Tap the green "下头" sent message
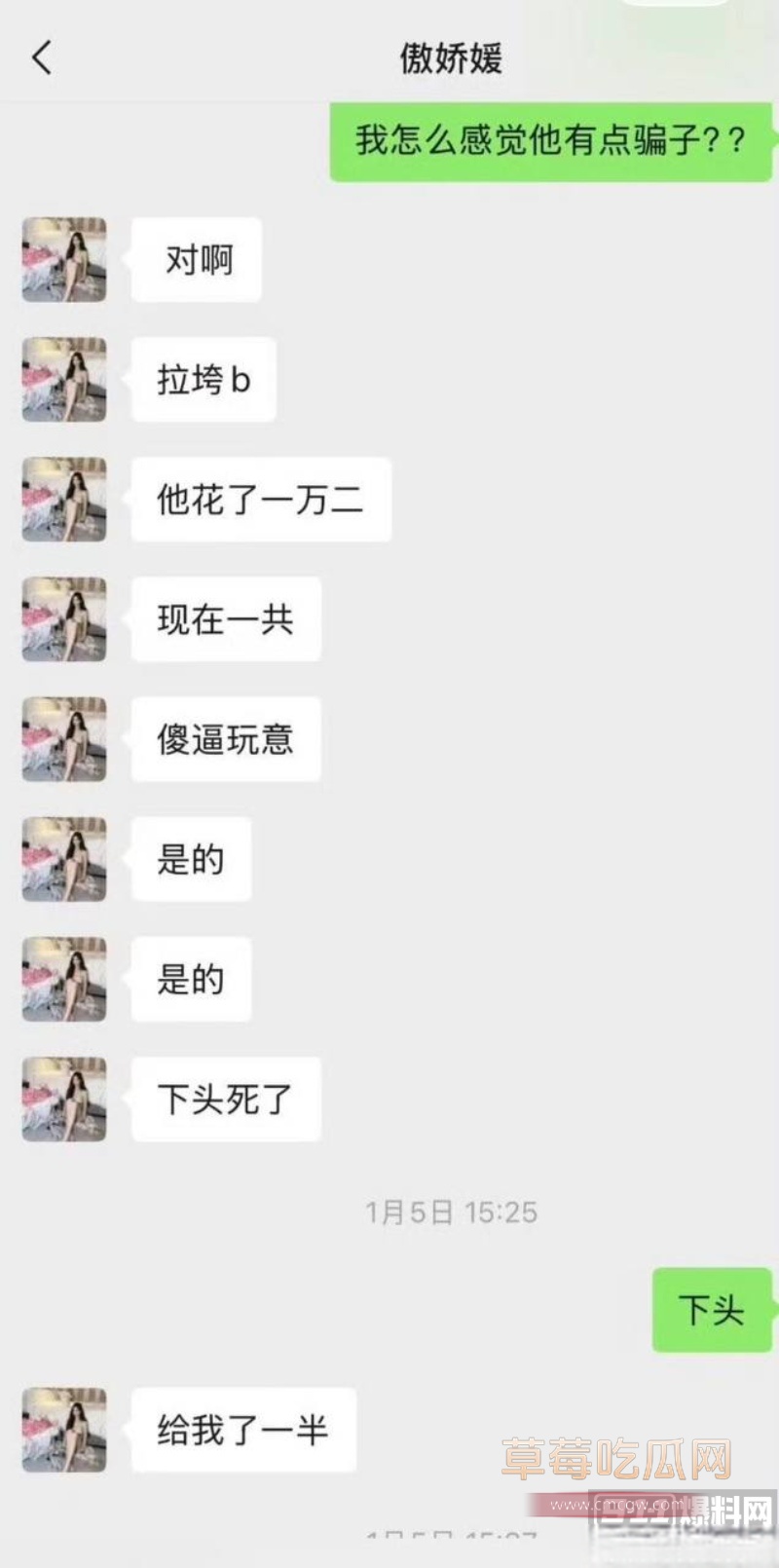This screenshot has height=1568, width=779. 712,1310
